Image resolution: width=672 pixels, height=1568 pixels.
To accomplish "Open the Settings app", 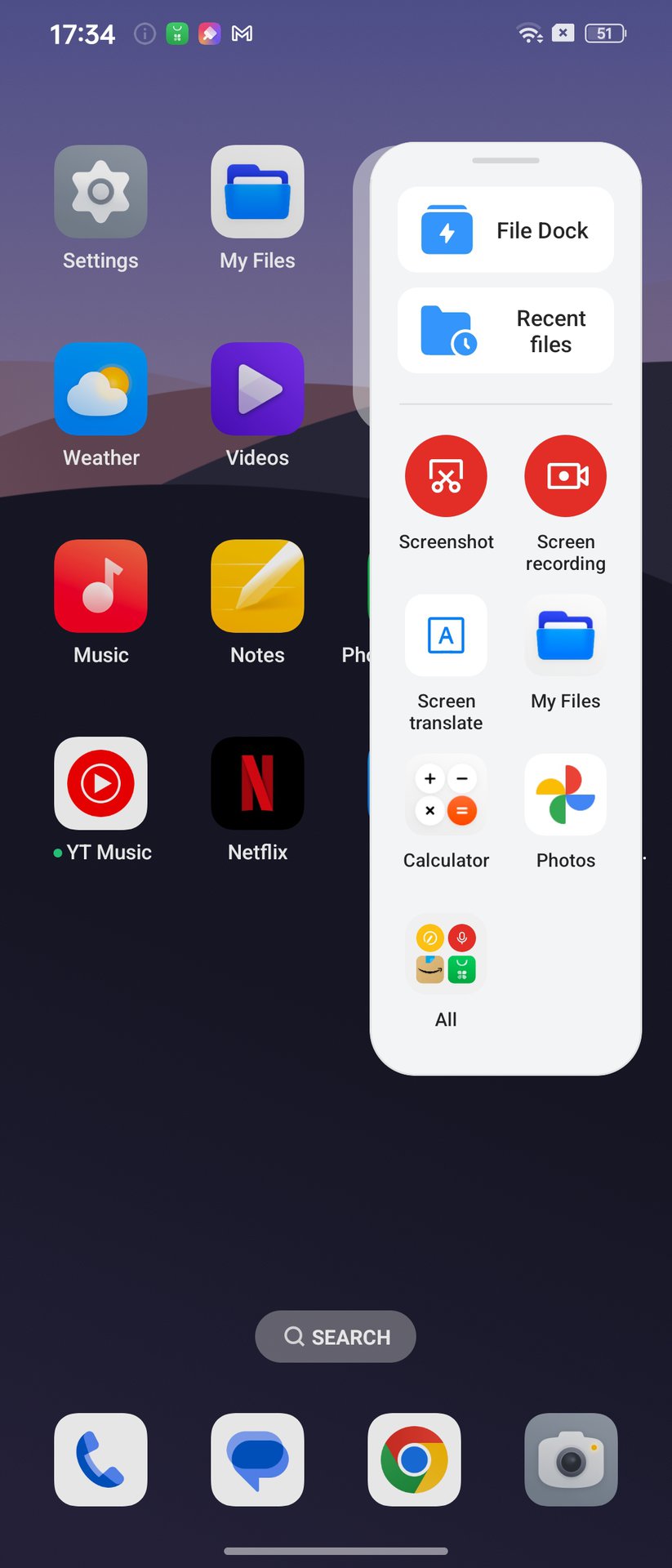I will coord(100,193).
